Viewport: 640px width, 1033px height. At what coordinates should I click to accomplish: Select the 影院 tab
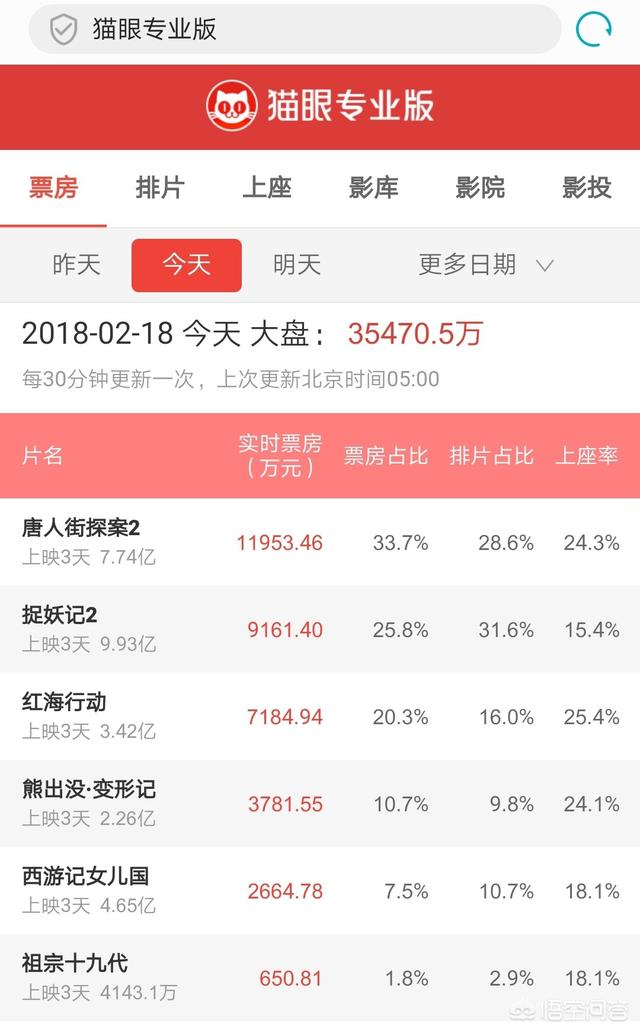click(480, 188)
